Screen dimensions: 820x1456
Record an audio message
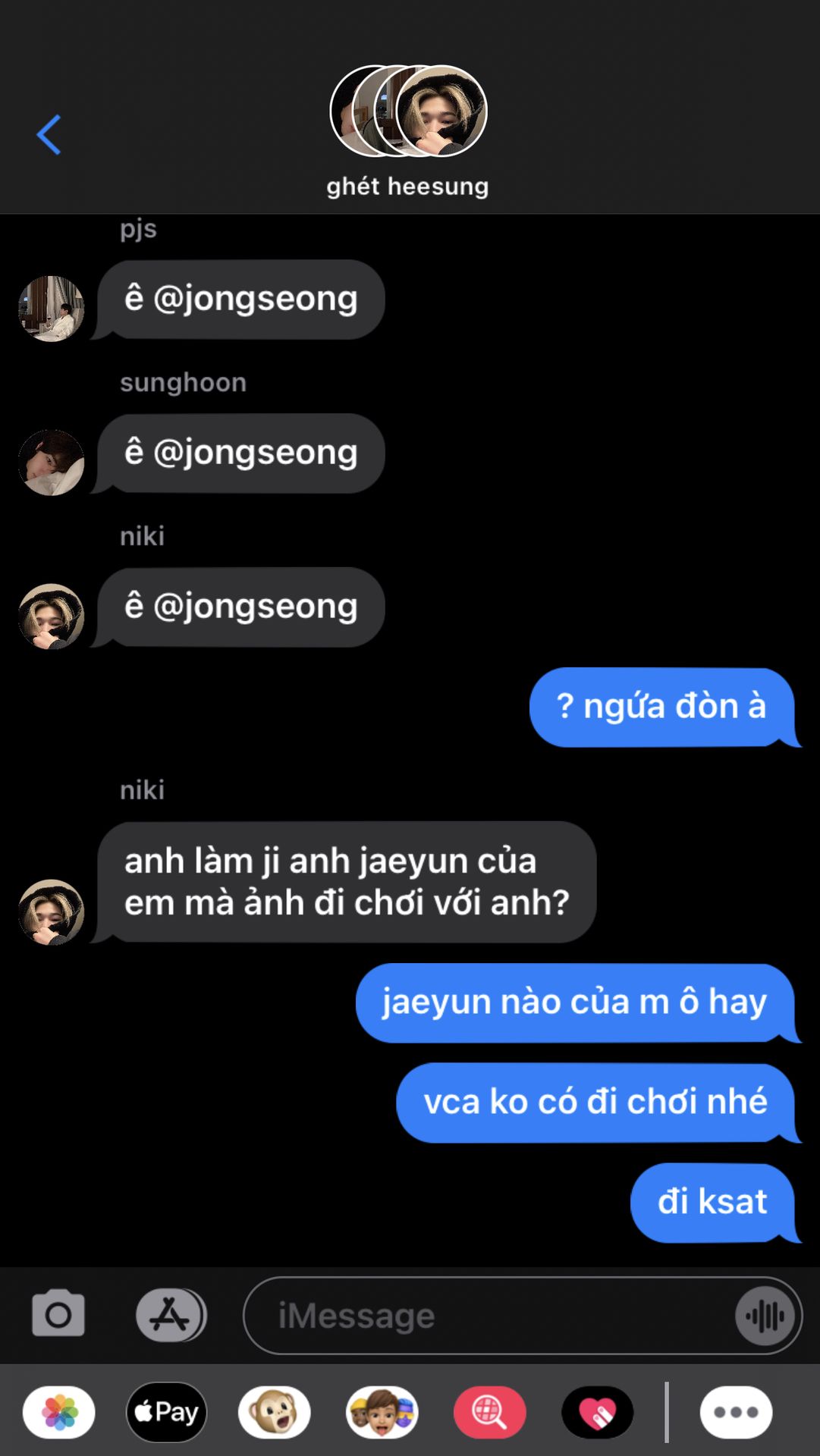point(766,1316)
